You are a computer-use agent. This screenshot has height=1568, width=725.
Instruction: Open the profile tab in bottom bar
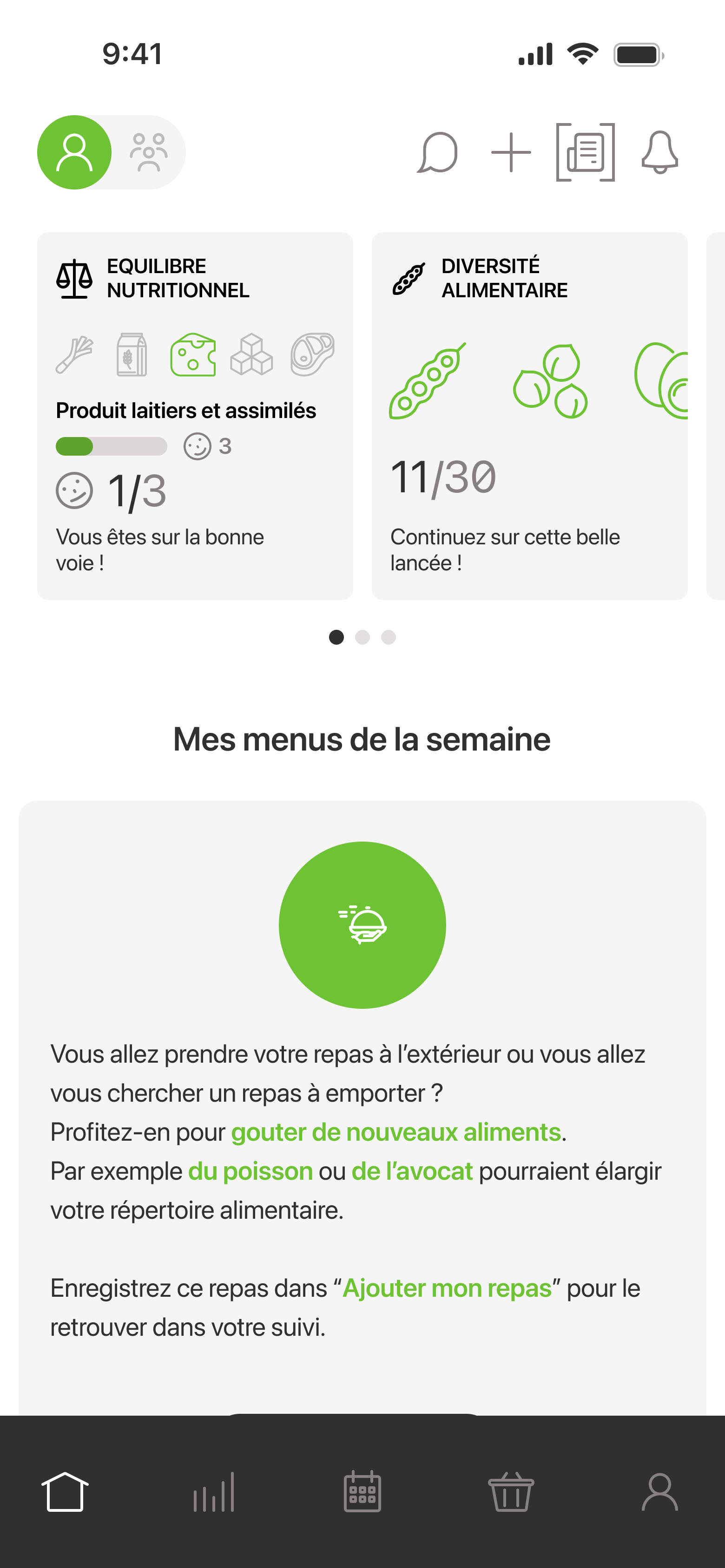(660, 1491)
